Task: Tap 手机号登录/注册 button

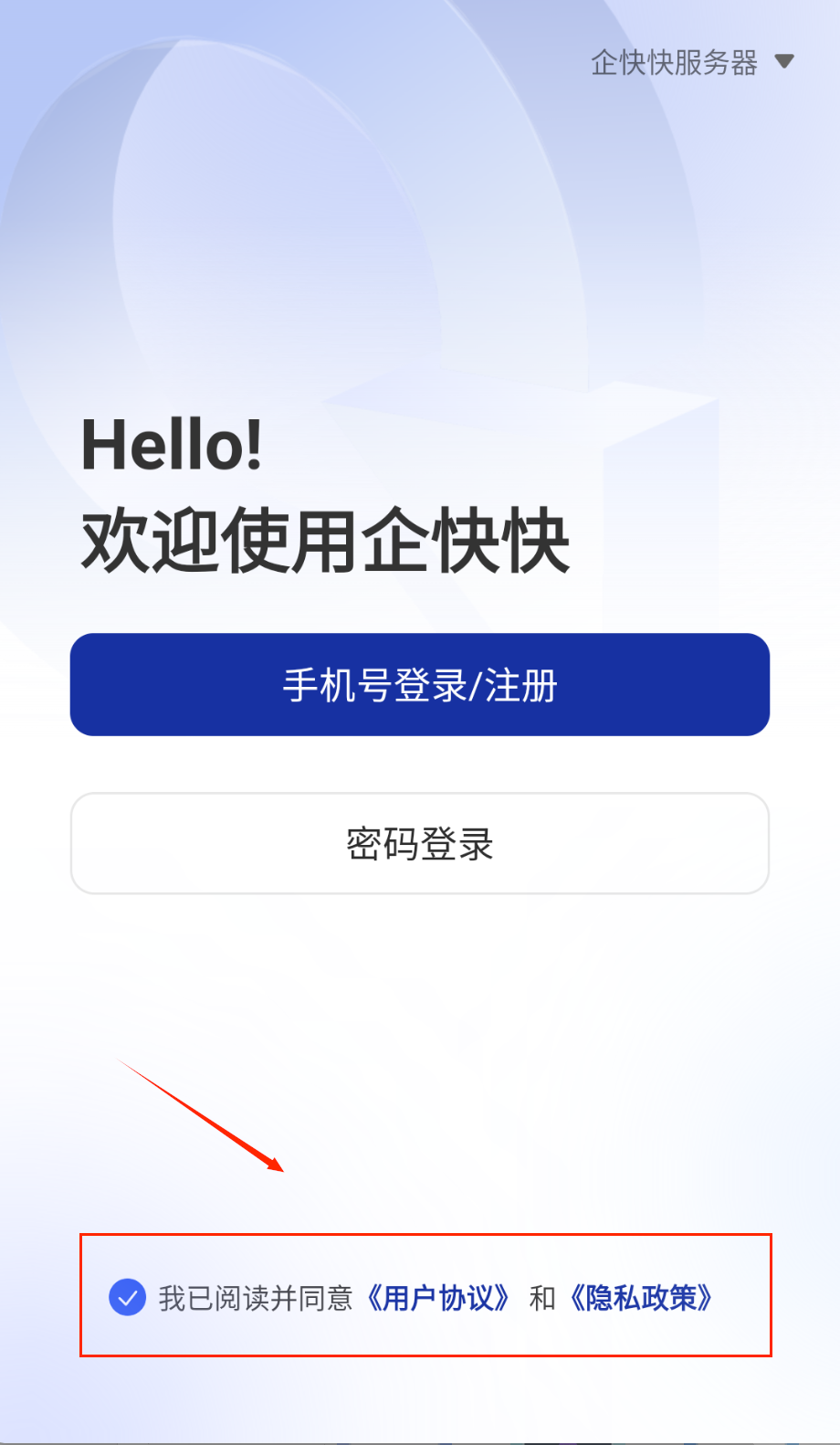Action: pos(420,684)
